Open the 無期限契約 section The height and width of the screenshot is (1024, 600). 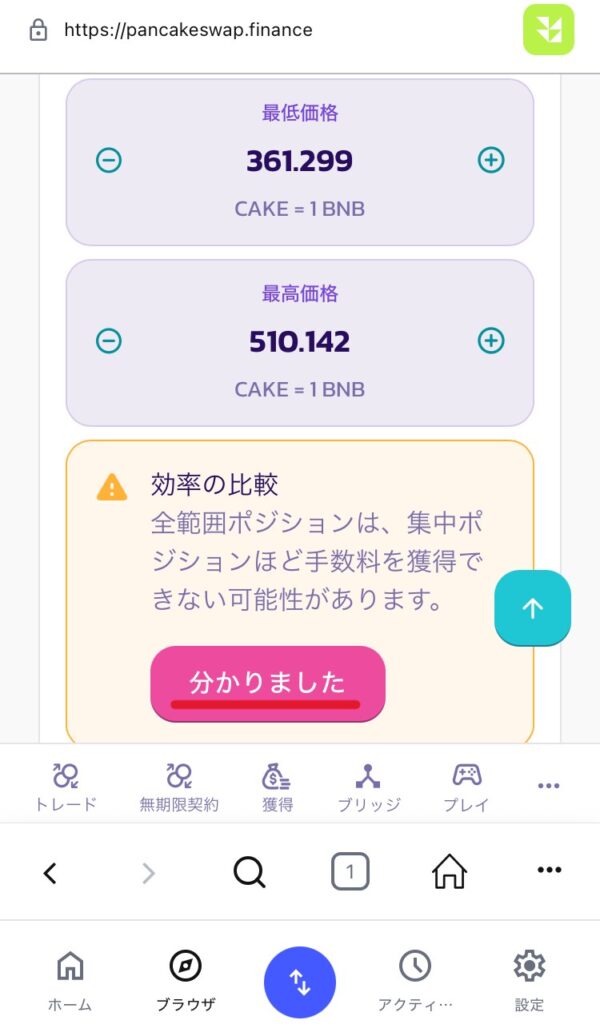pos(179,786)
